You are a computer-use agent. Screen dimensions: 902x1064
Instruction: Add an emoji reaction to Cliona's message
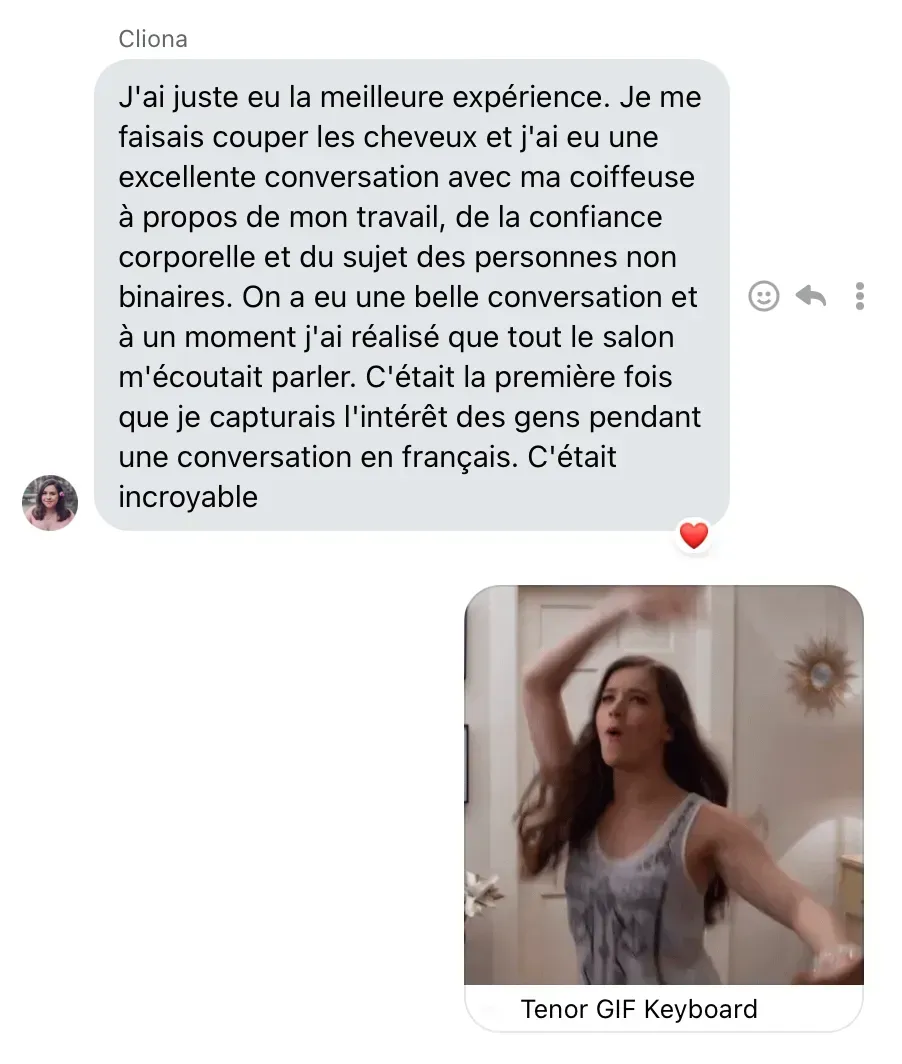(764, 296)
